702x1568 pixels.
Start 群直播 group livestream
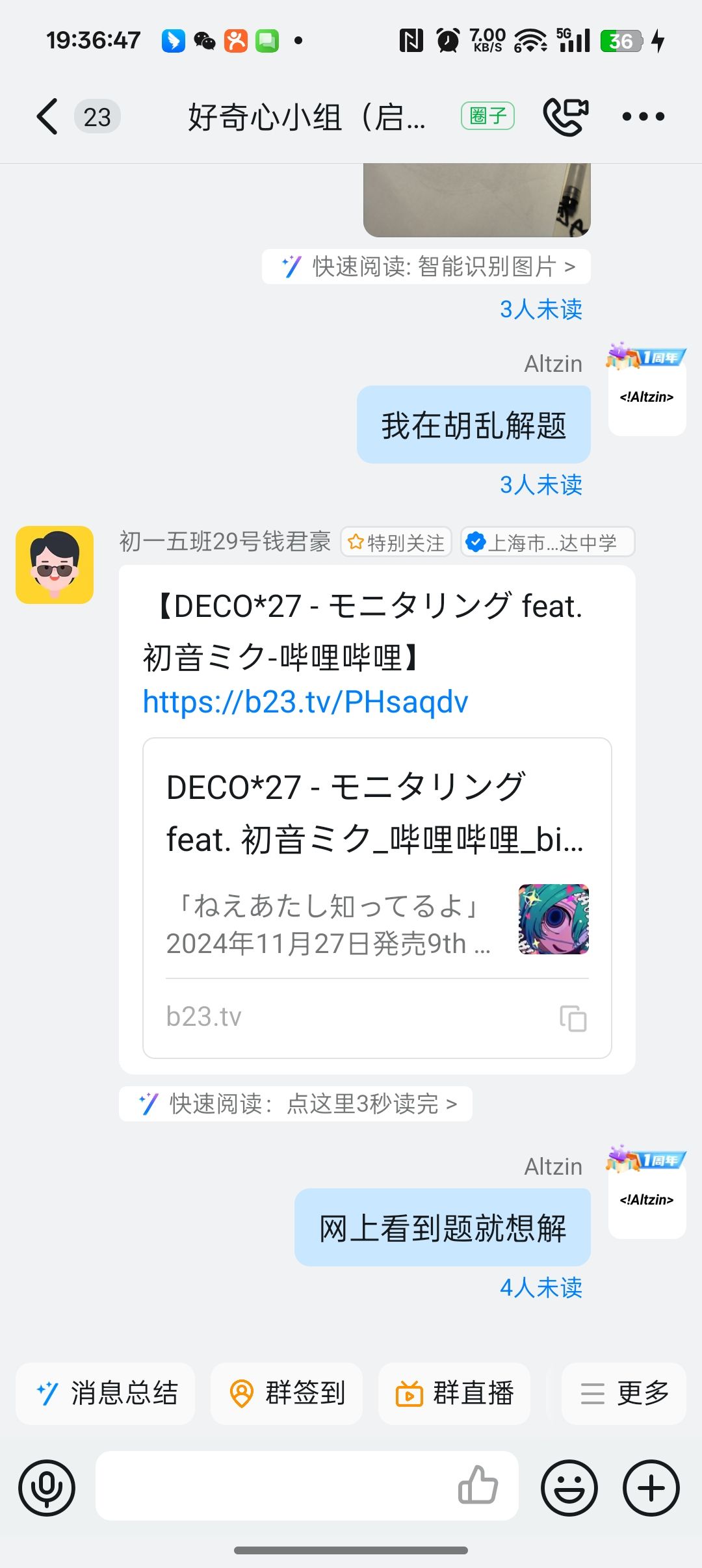454,1394
